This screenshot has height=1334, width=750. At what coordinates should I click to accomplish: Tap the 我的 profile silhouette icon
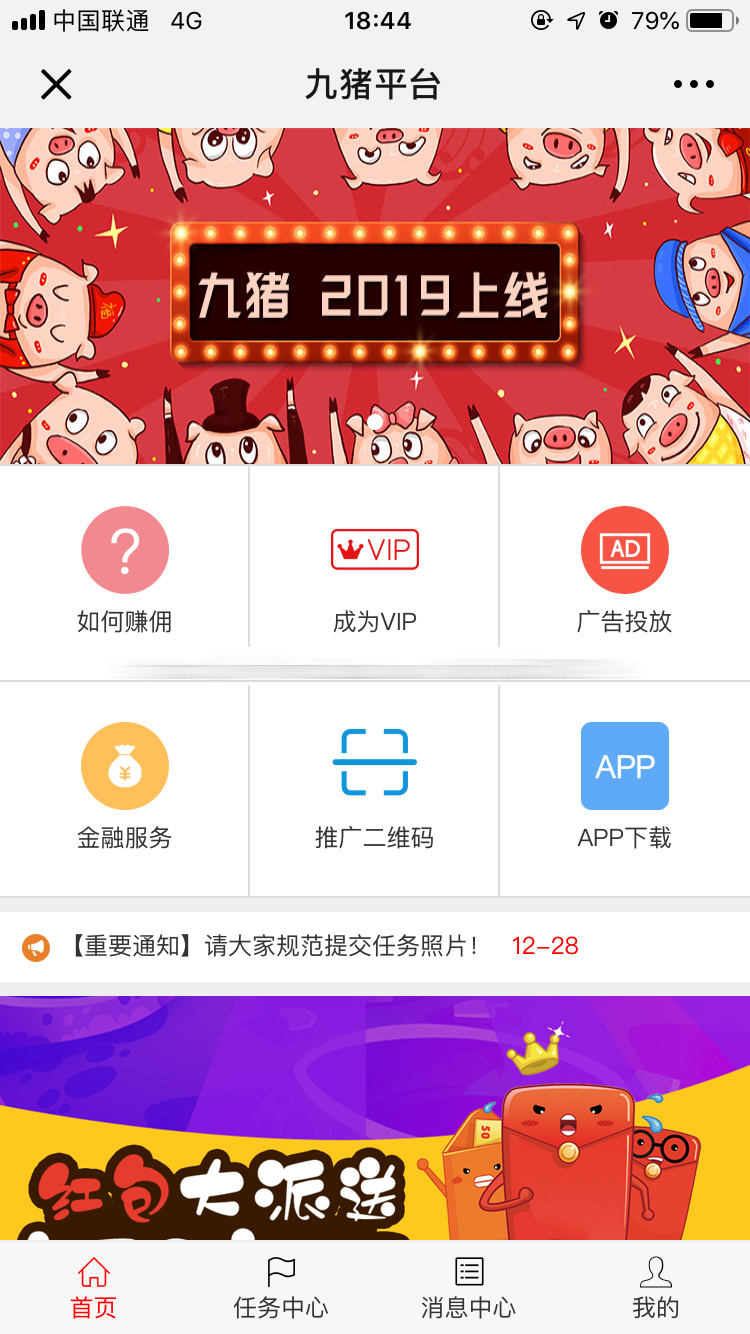tap(656, 1270)
